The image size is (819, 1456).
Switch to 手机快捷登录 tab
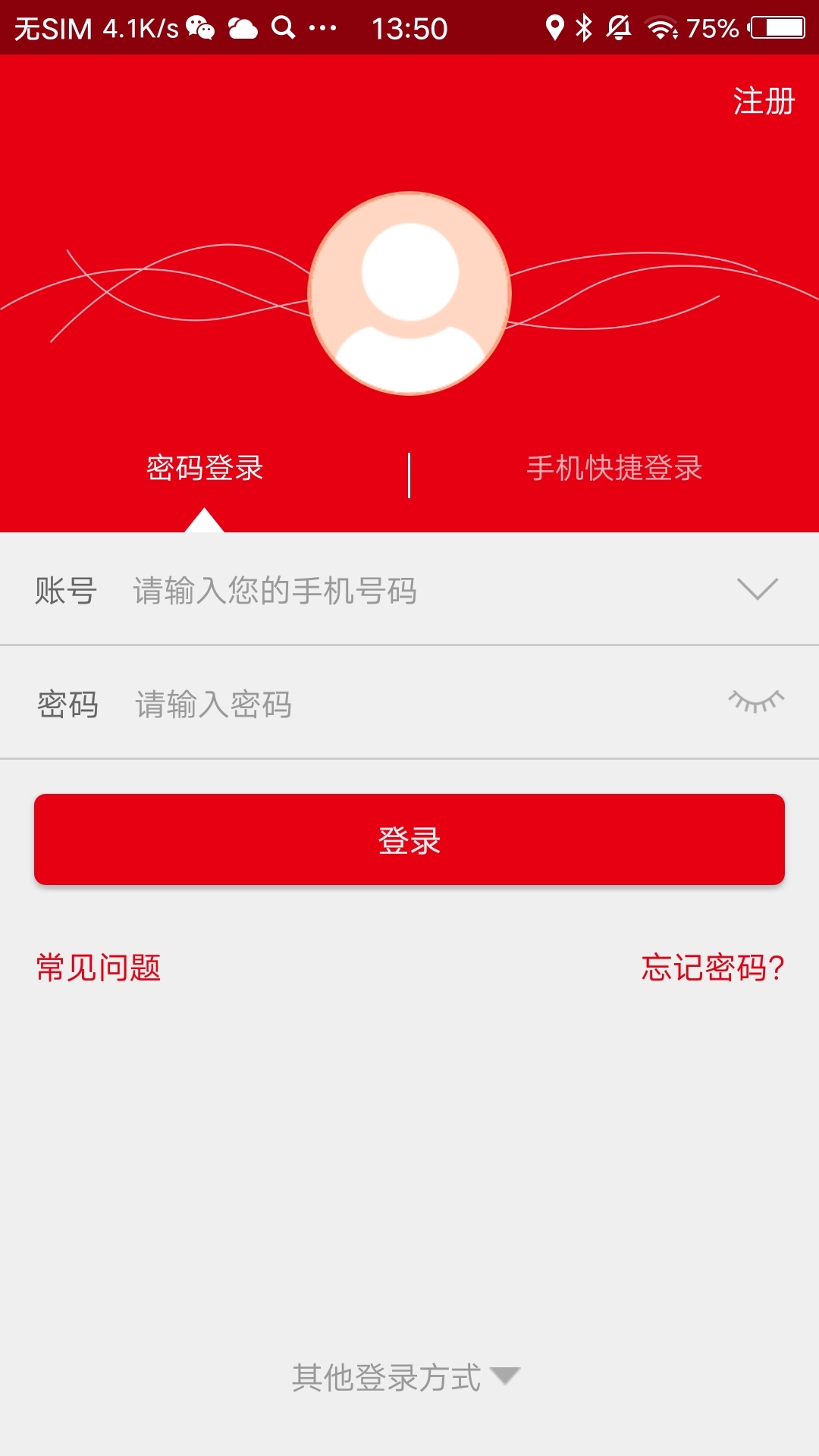(x=614, y=468)
